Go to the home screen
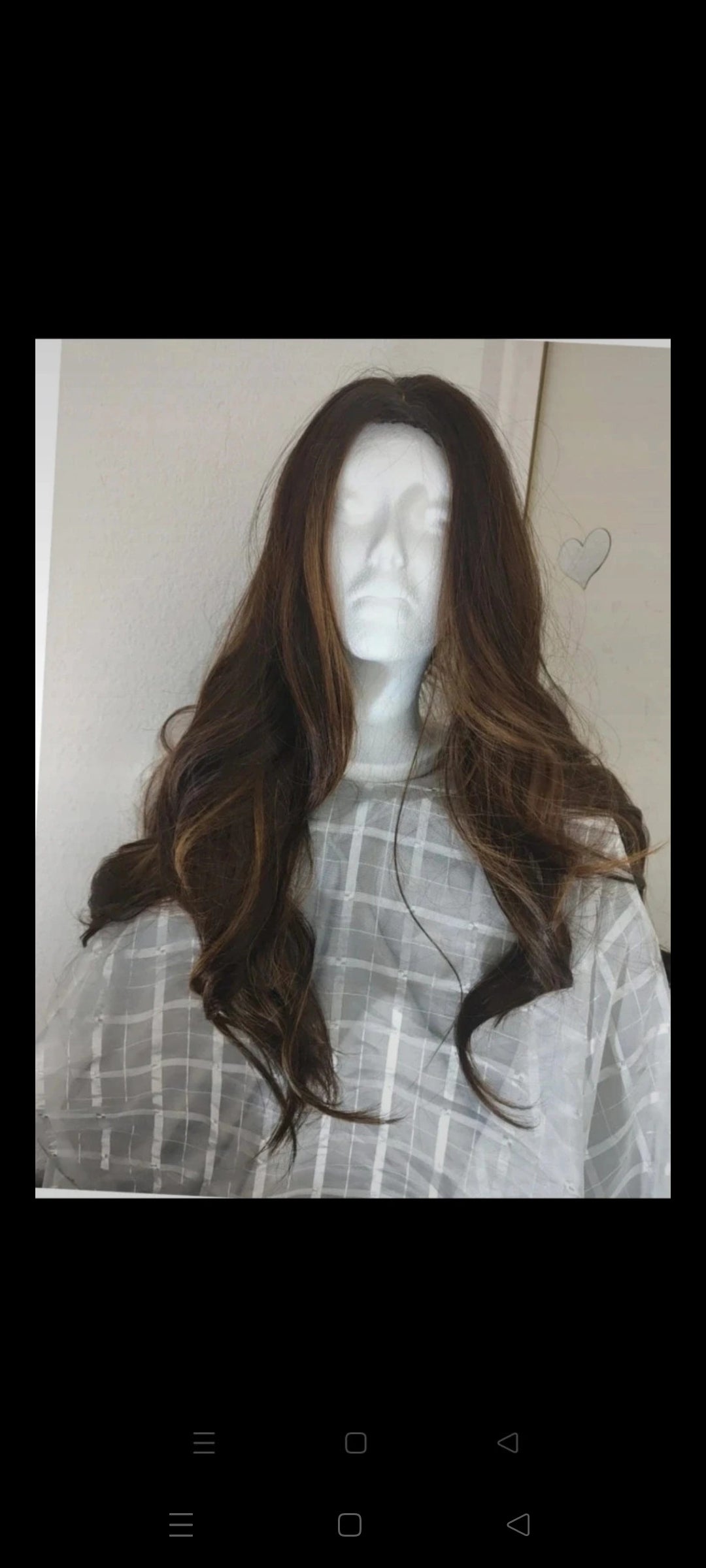706x1568 pixels. tap(350, 1525)
